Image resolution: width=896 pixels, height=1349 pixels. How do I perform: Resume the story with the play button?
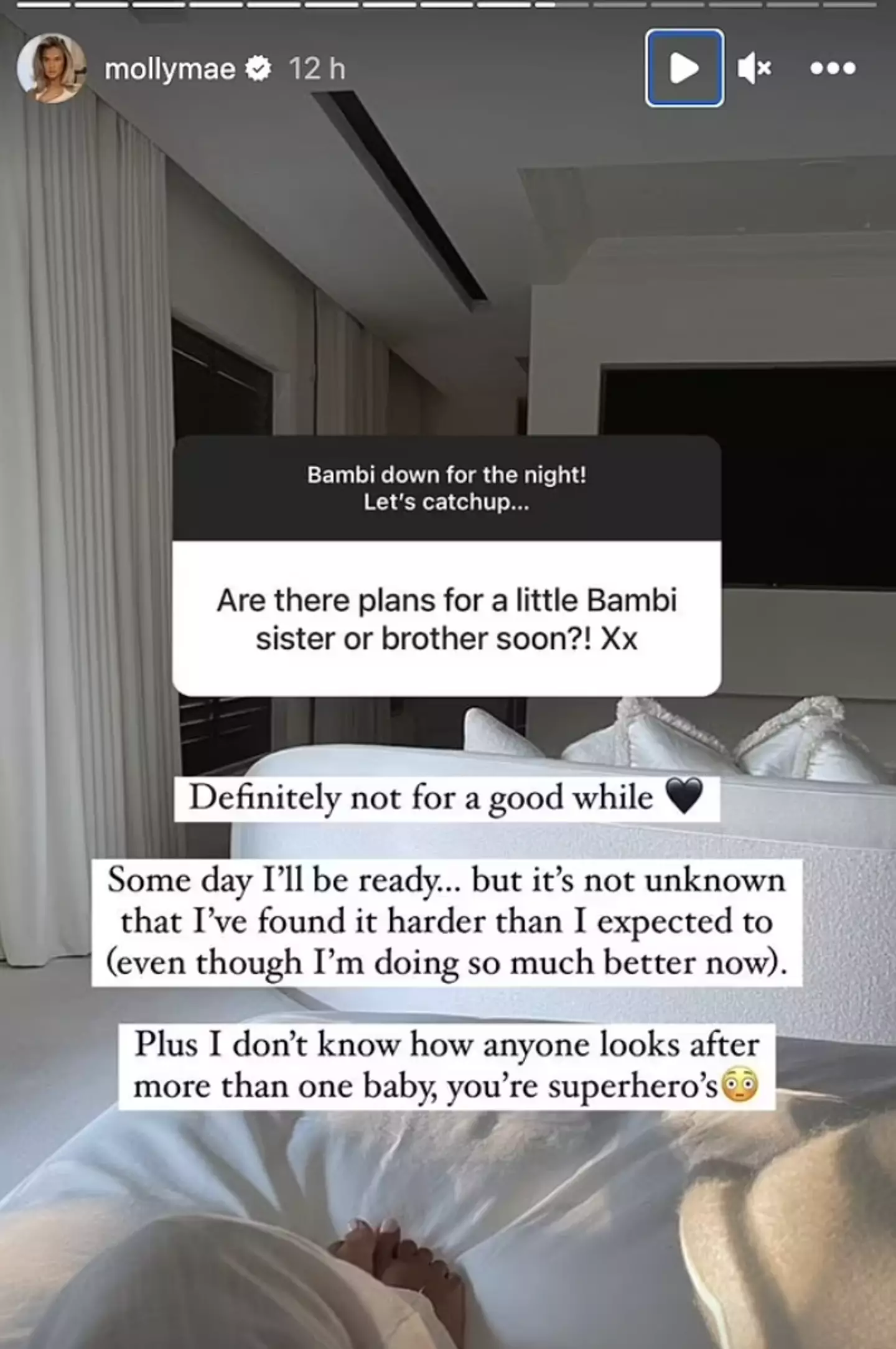pyautogui.click(x=684, y=68)
